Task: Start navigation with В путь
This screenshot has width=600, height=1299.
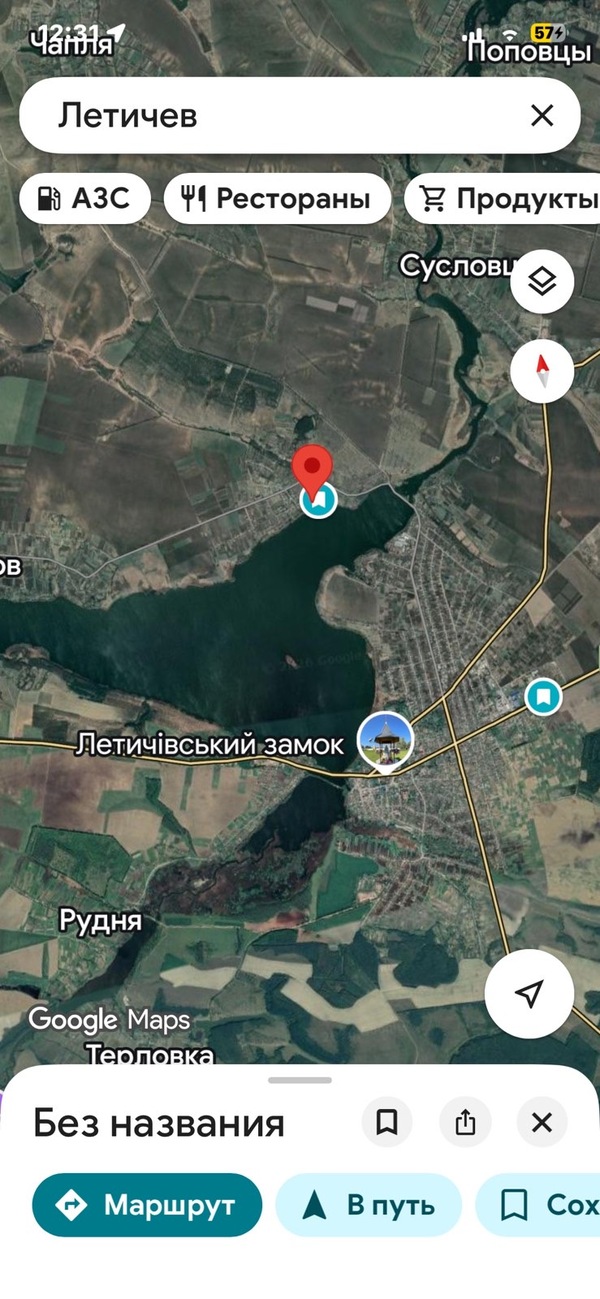Action: [368, 1205]
